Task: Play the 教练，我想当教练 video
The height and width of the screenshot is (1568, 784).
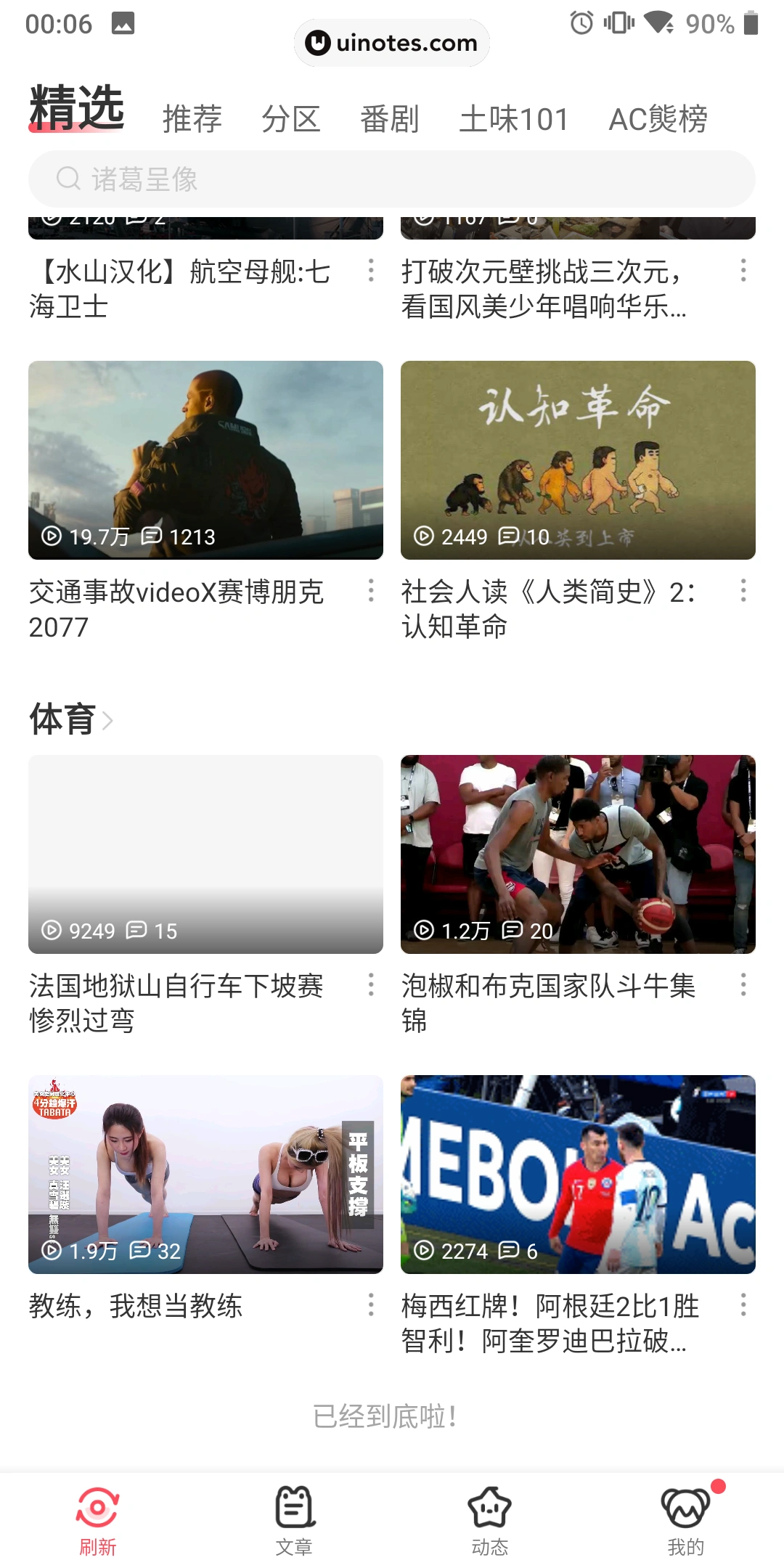Action: [x=205, y=1175]
